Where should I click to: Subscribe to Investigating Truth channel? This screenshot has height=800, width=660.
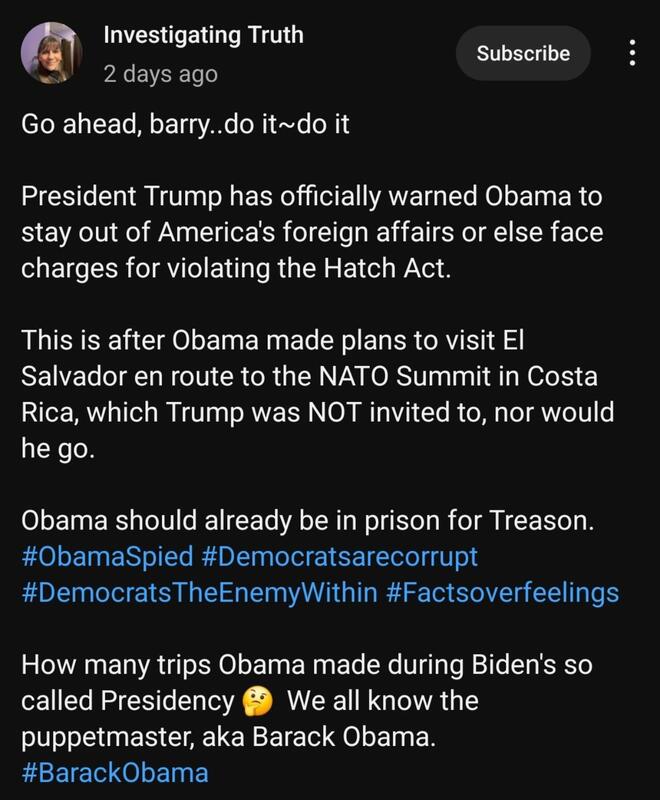pos(523,54)
